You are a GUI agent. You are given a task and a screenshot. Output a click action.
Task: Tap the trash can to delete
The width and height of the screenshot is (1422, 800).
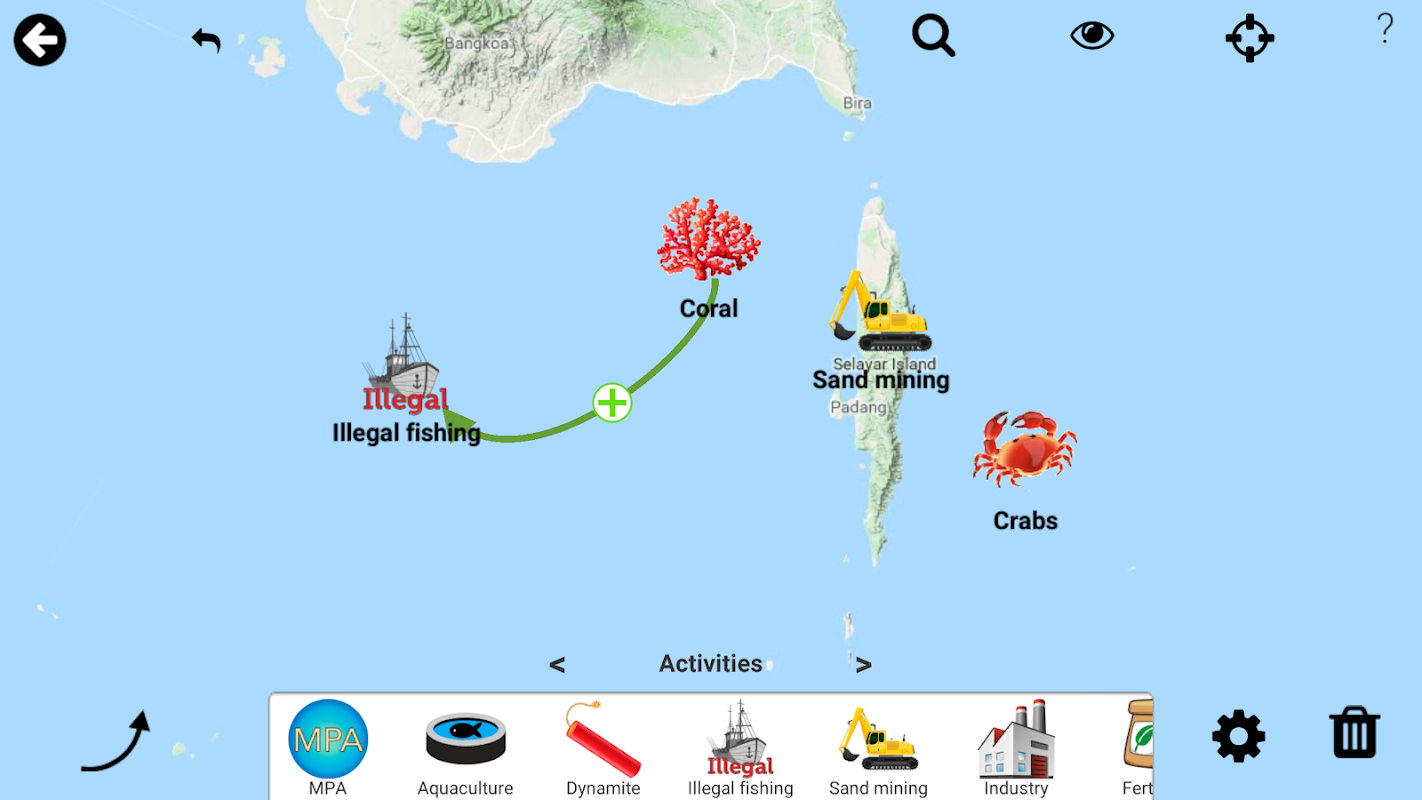point(1355,732)
